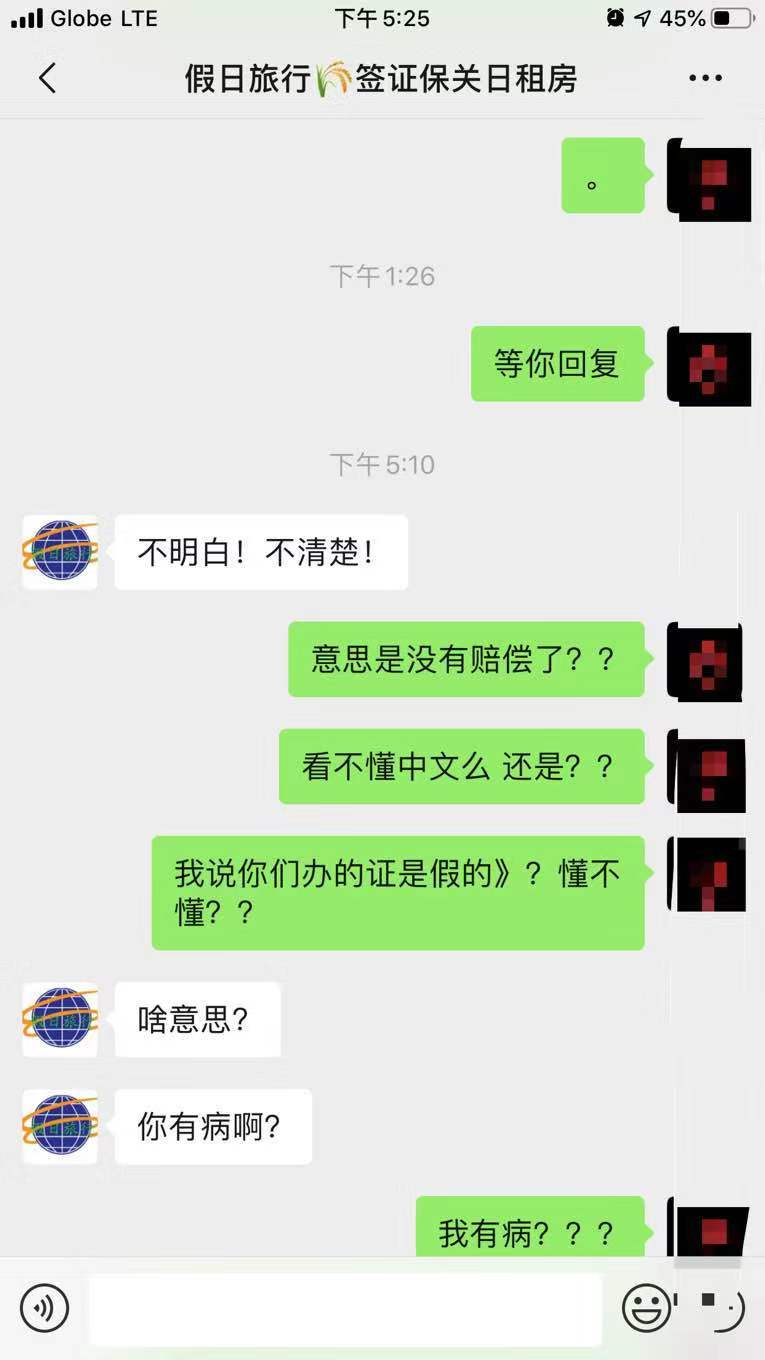Open the emoji picker
This screenshot has width=765, height=1360.
(646, 1308)
